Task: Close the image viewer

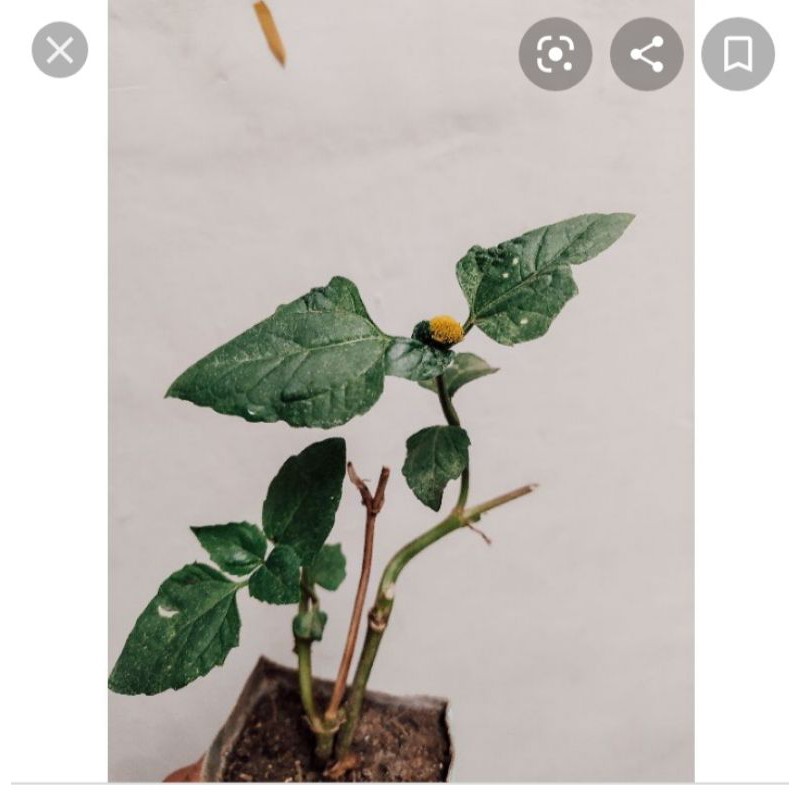Action: point(60,50)
